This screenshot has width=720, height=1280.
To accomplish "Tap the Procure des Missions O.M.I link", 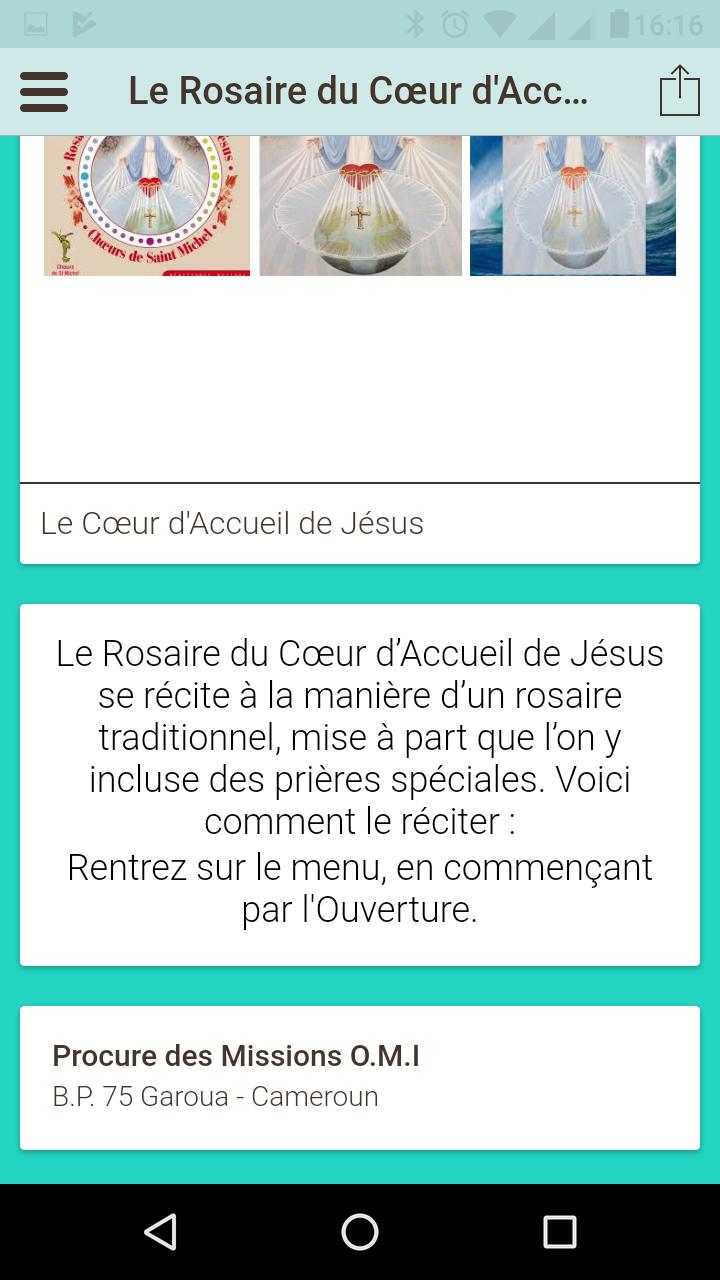I will pyautogui.click(x=238, y=1056).
